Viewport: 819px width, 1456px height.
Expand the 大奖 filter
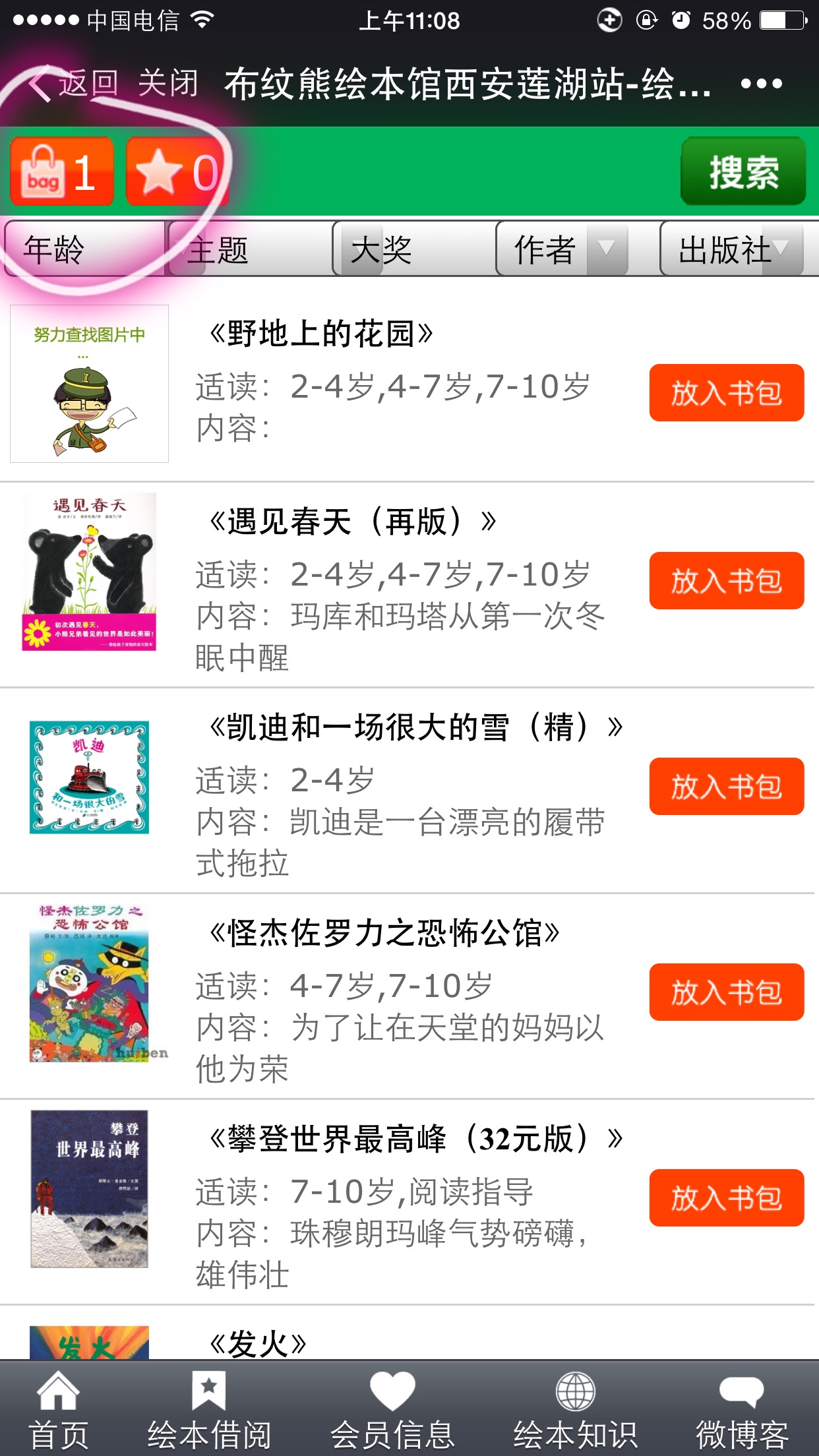[413, 249]
